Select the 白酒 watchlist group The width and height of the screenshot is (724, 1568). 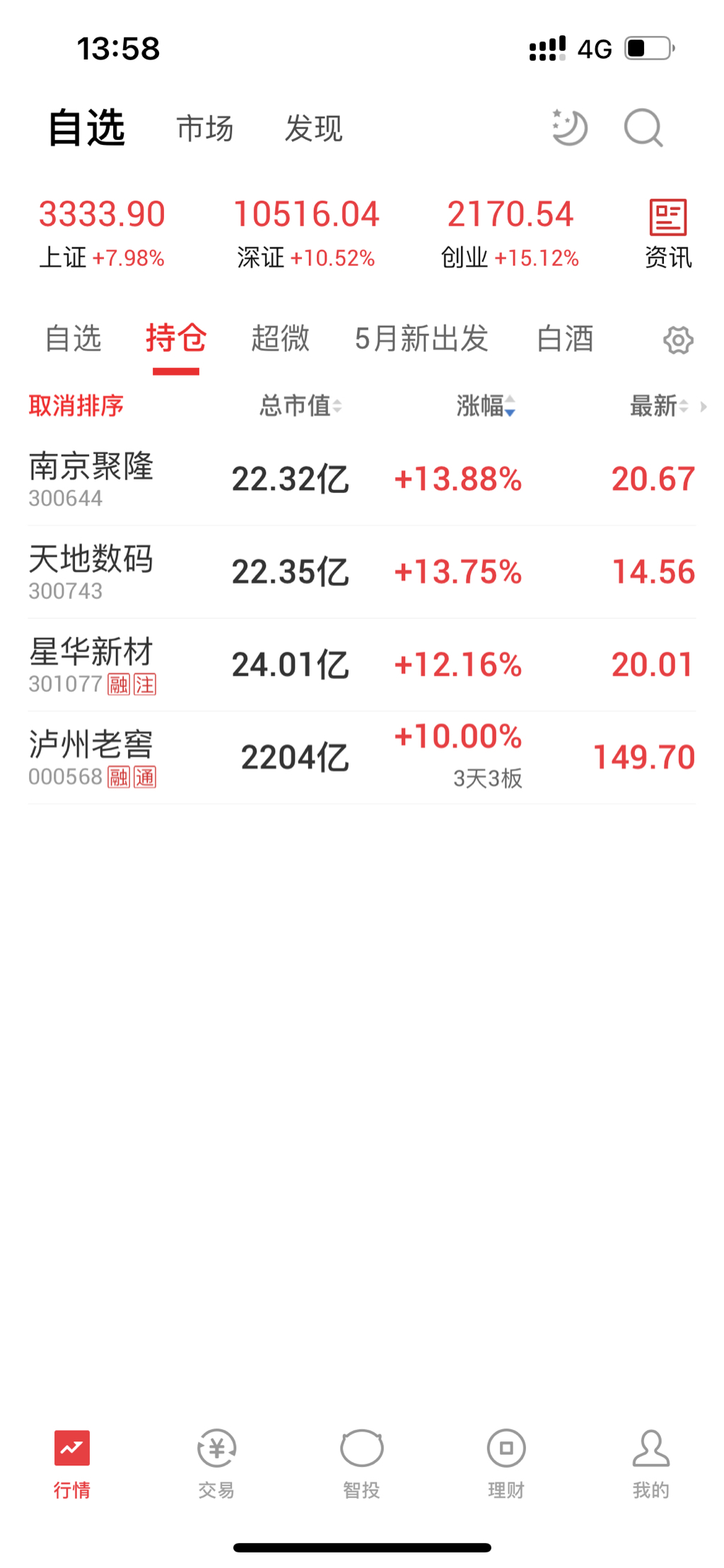coord(565,339)
